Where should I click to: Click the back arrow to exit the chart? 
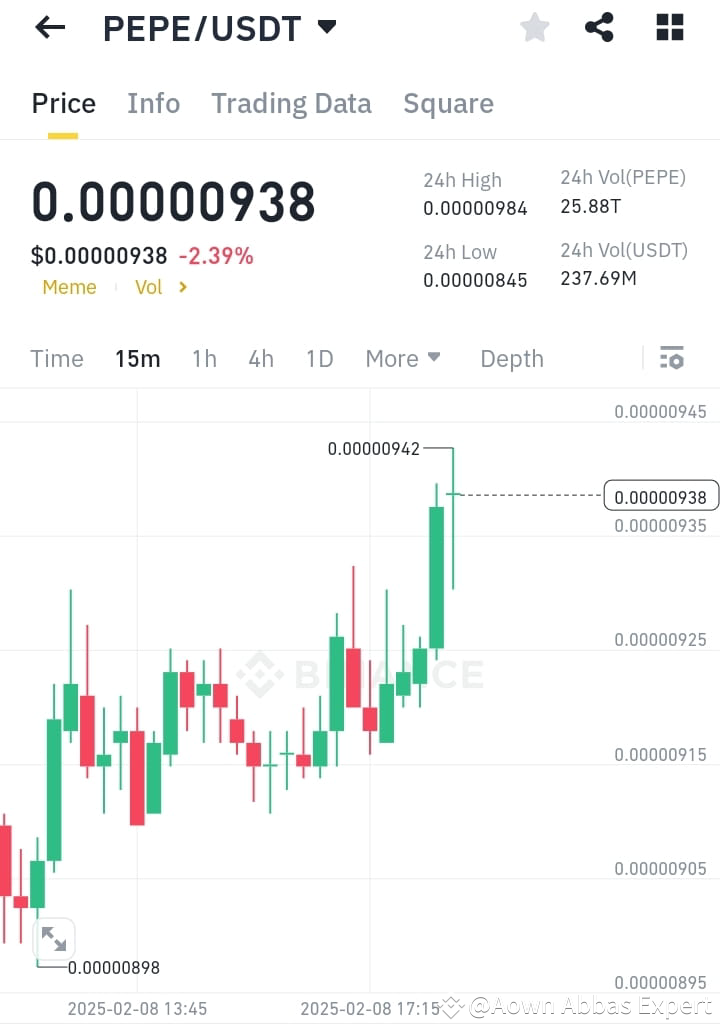[48, 27]
